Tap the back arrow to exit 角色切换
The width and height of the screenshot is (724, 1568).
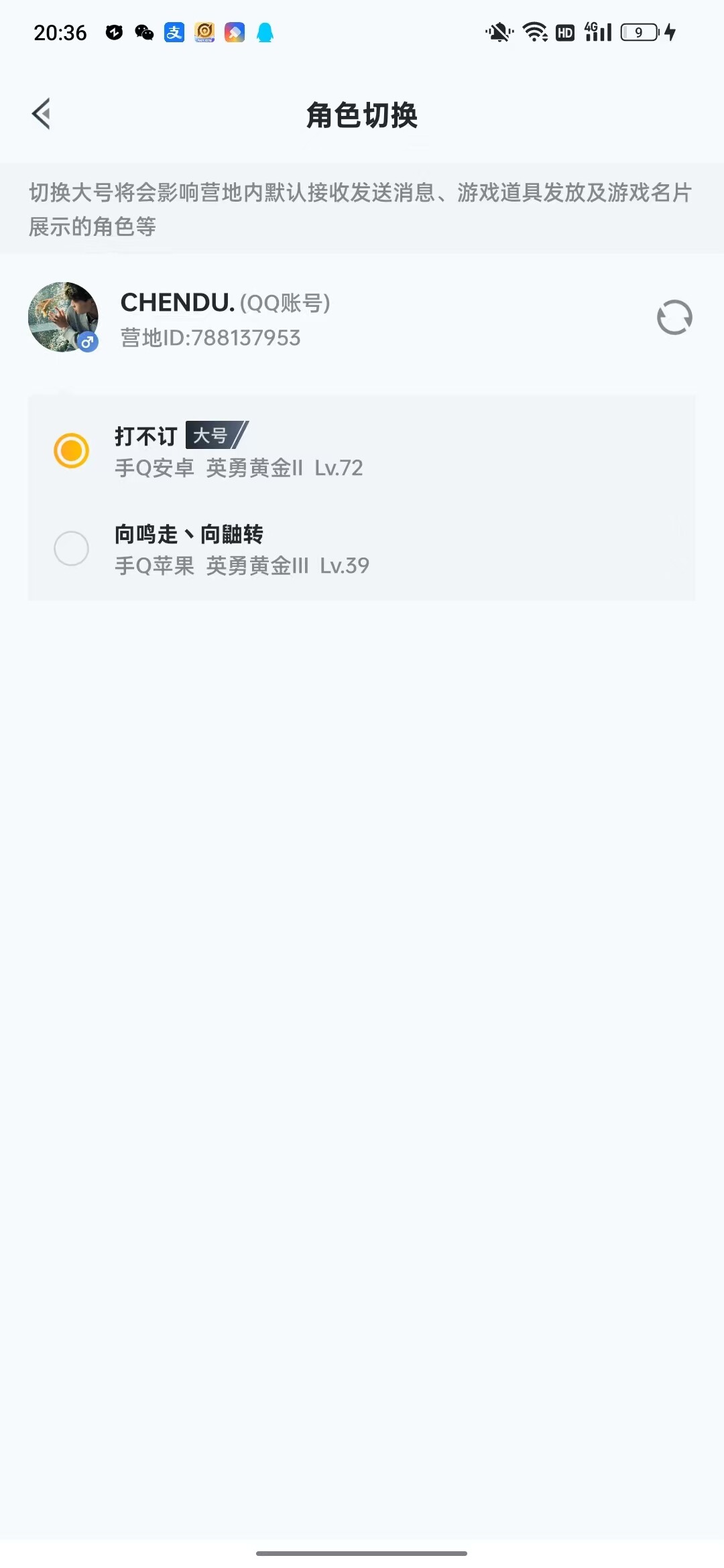pos(42,114)
